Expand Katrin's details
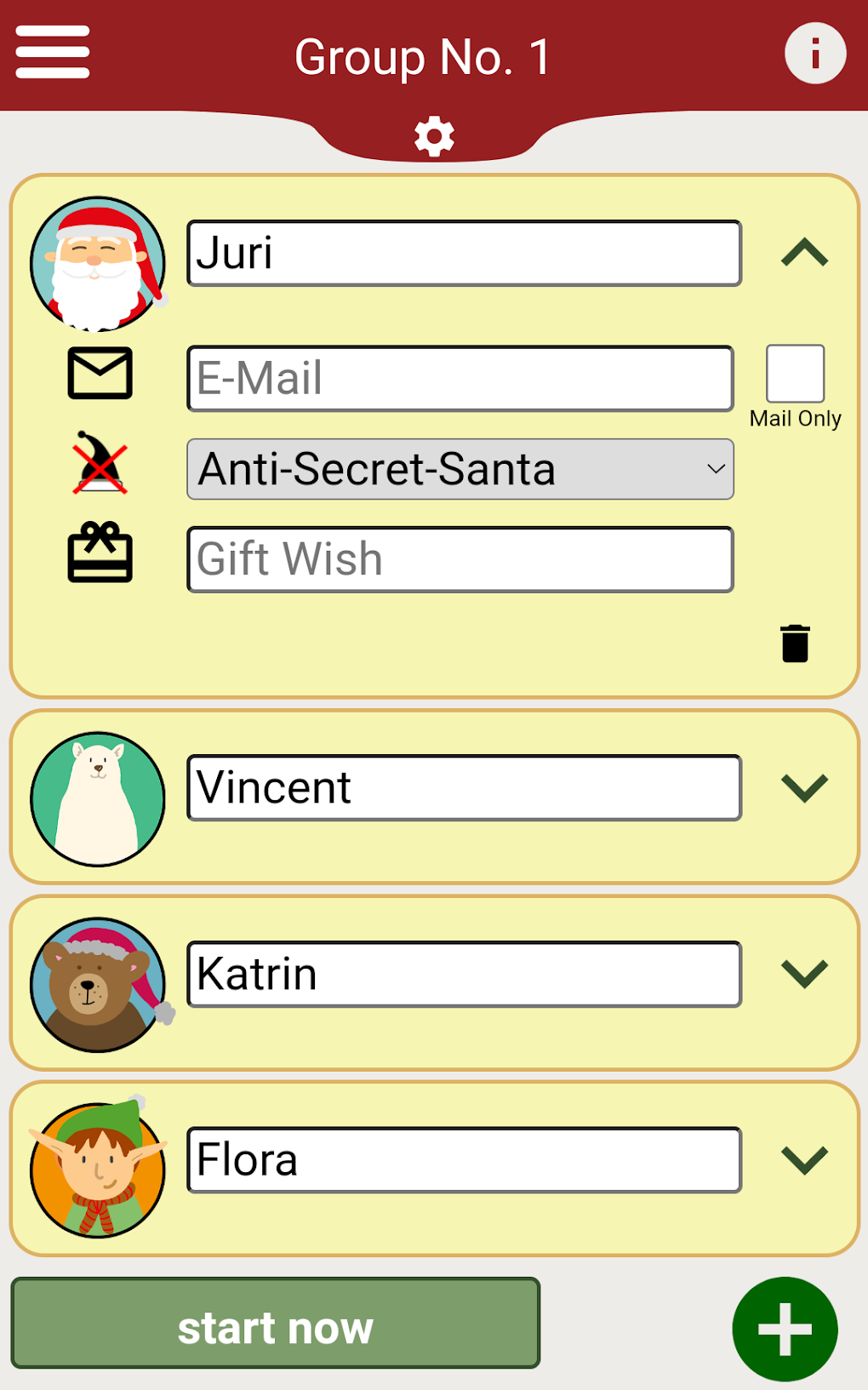The image size is (868, 1390). (x=804, y=973)
